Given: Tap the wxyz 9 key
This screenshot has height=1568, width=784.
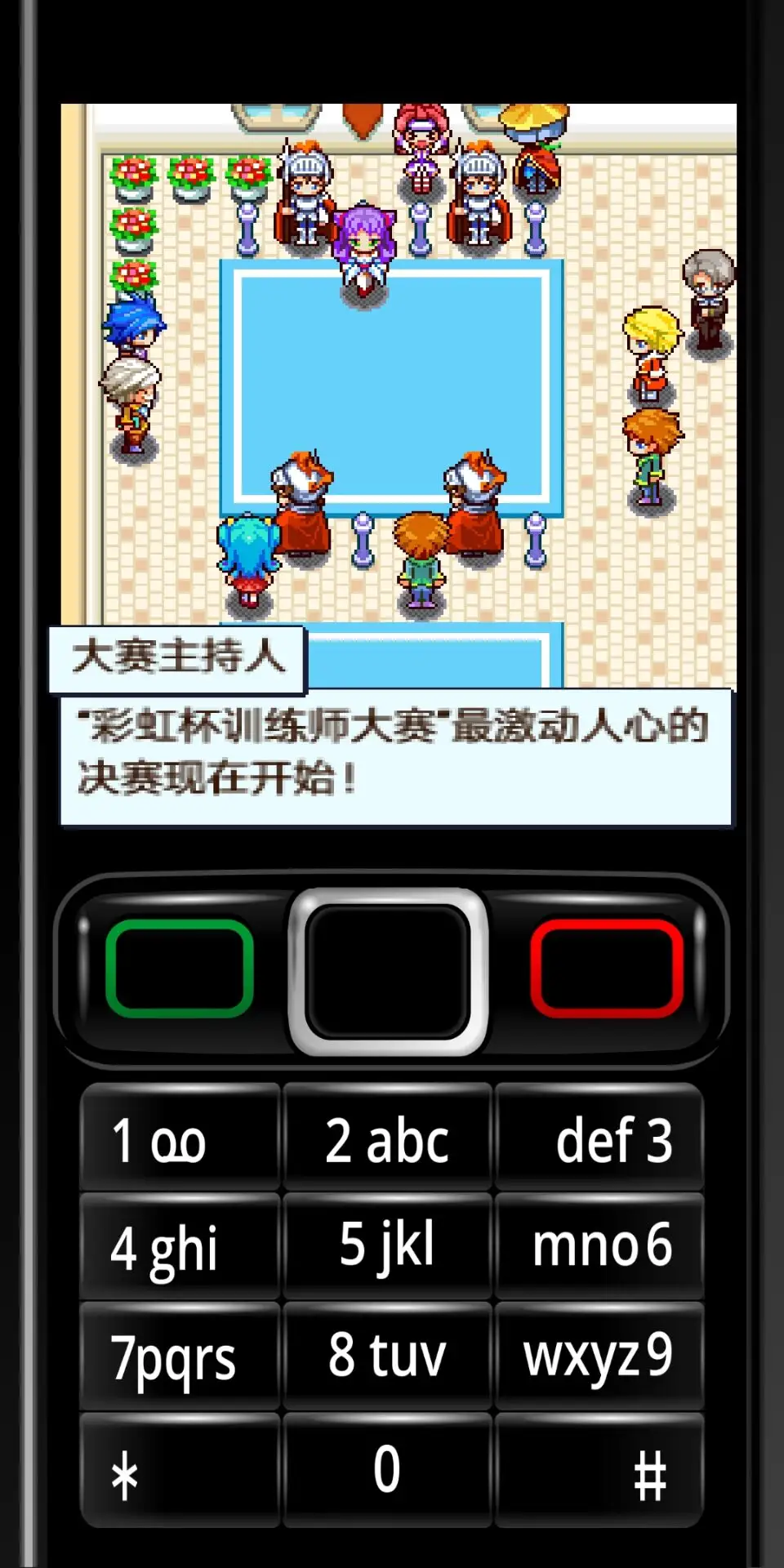Looking at the screenshot, I should pos(599,1356).
